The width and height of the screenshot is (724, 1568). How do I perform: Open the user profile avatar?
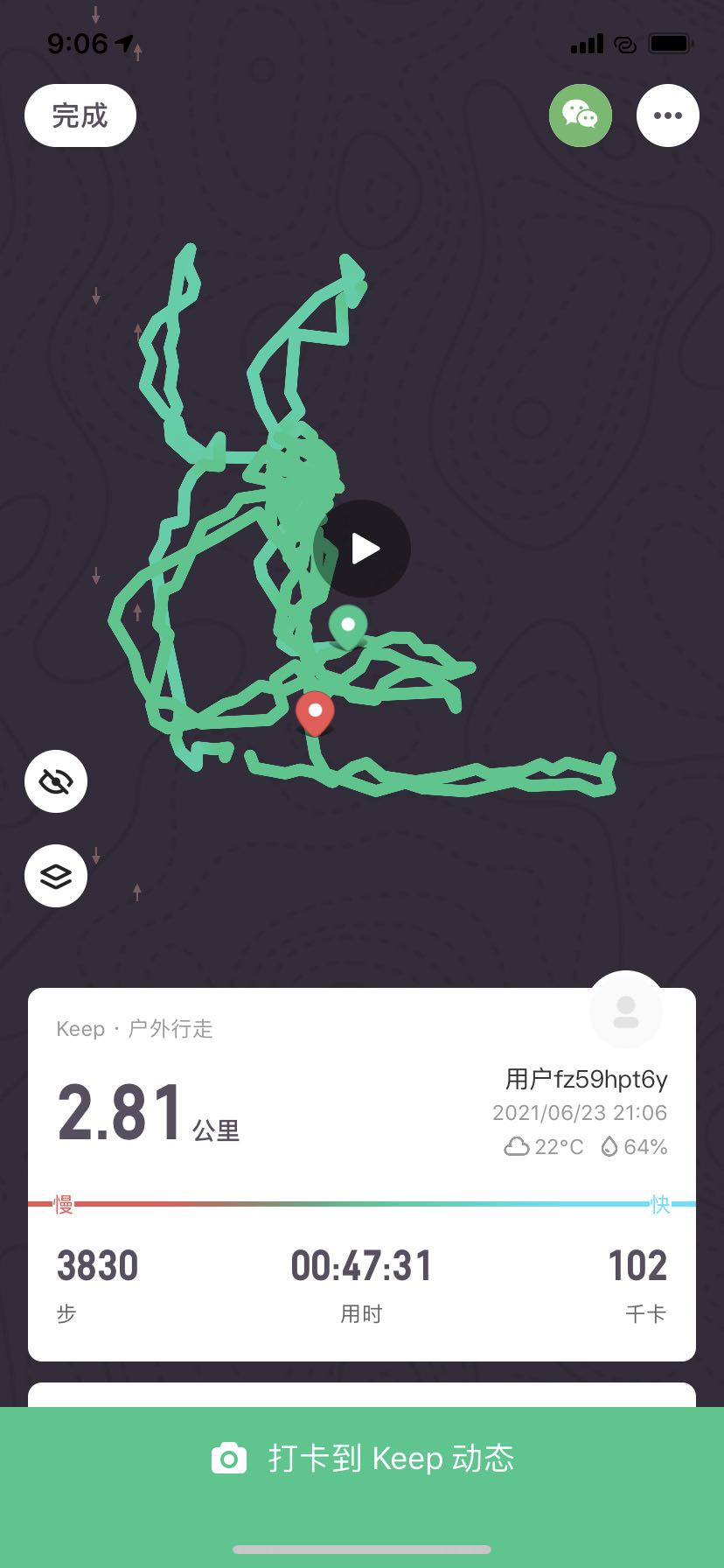tap(626, 1011)
